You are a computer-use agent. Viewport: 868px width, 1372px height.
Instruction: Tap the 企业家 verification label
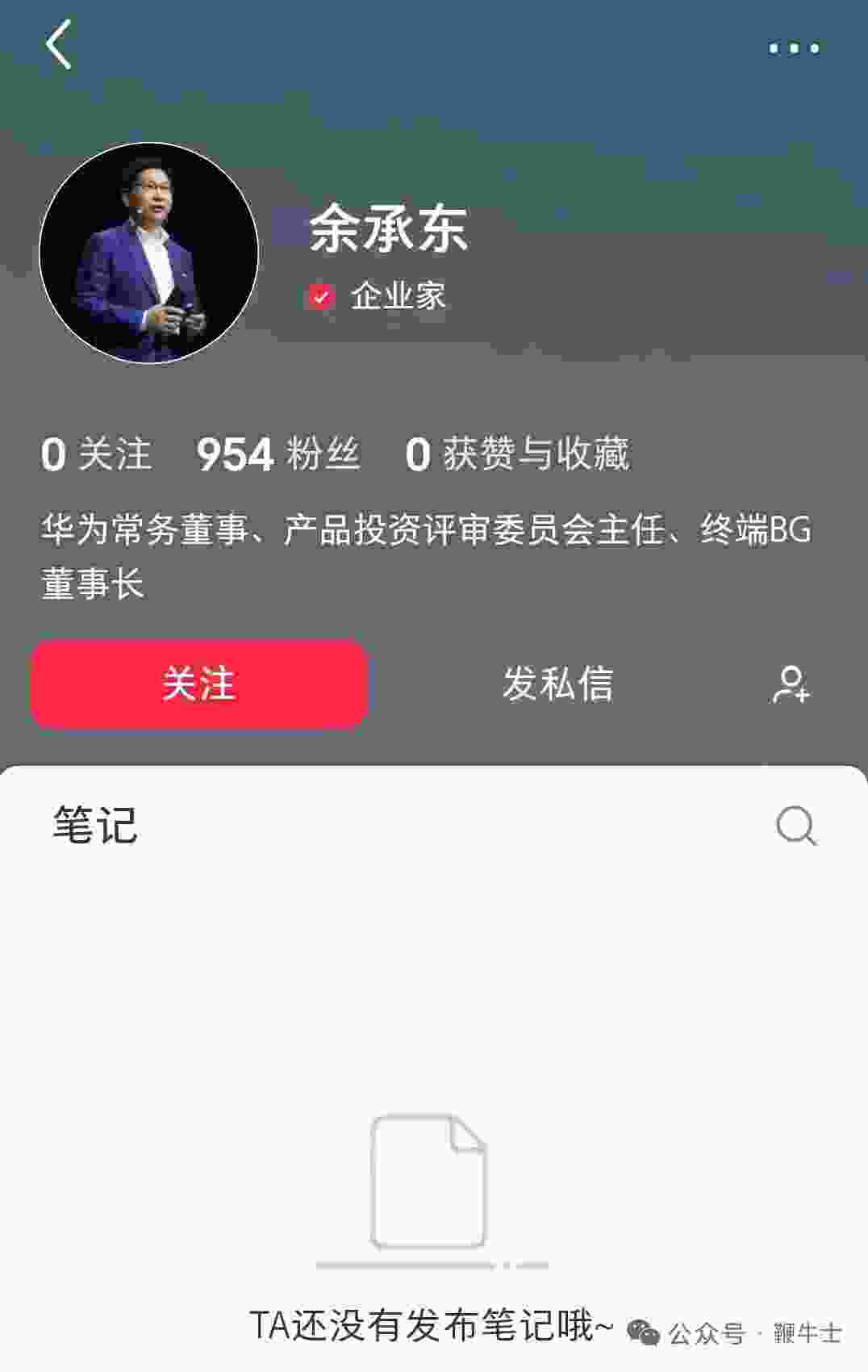400,296
